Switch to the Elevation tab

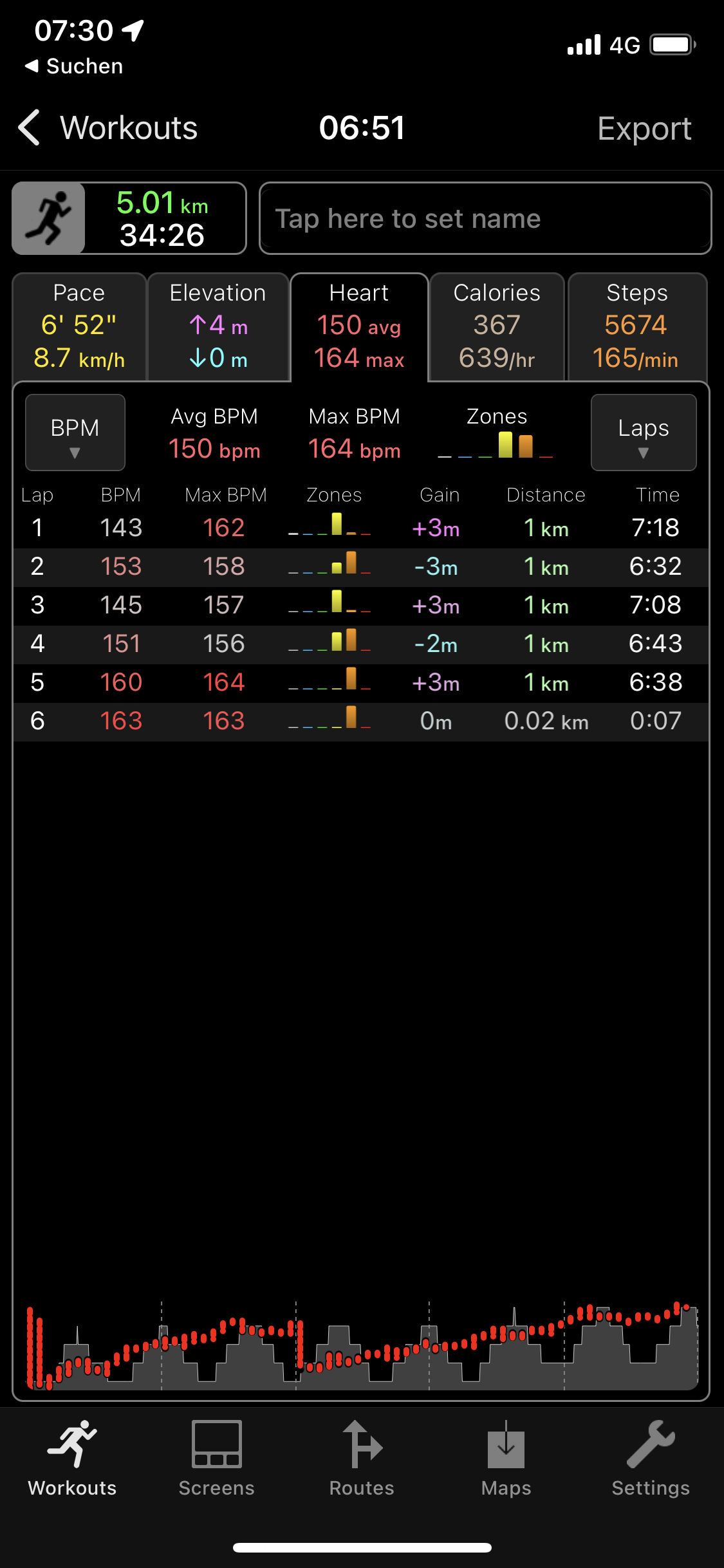pos(218,327)
